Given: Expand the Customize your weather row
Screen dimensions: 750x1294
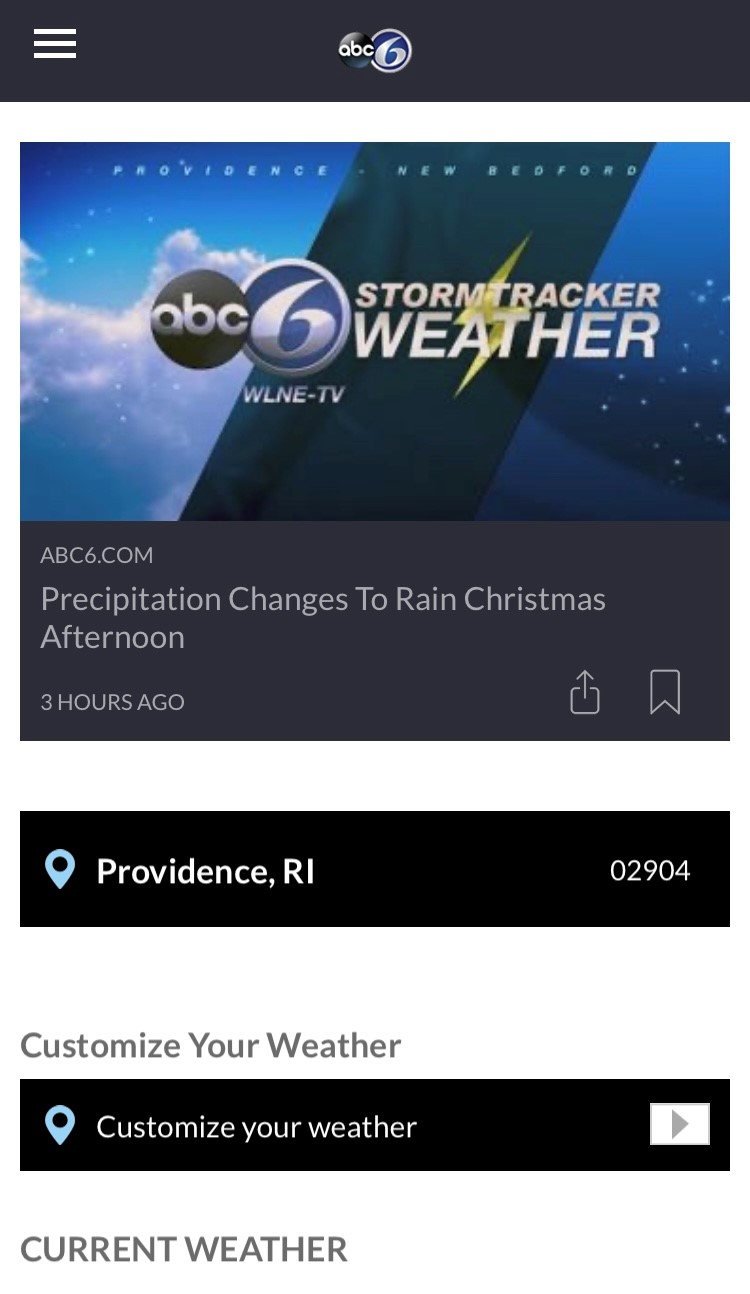Looking at the screenshot, I should (256, 1126).
